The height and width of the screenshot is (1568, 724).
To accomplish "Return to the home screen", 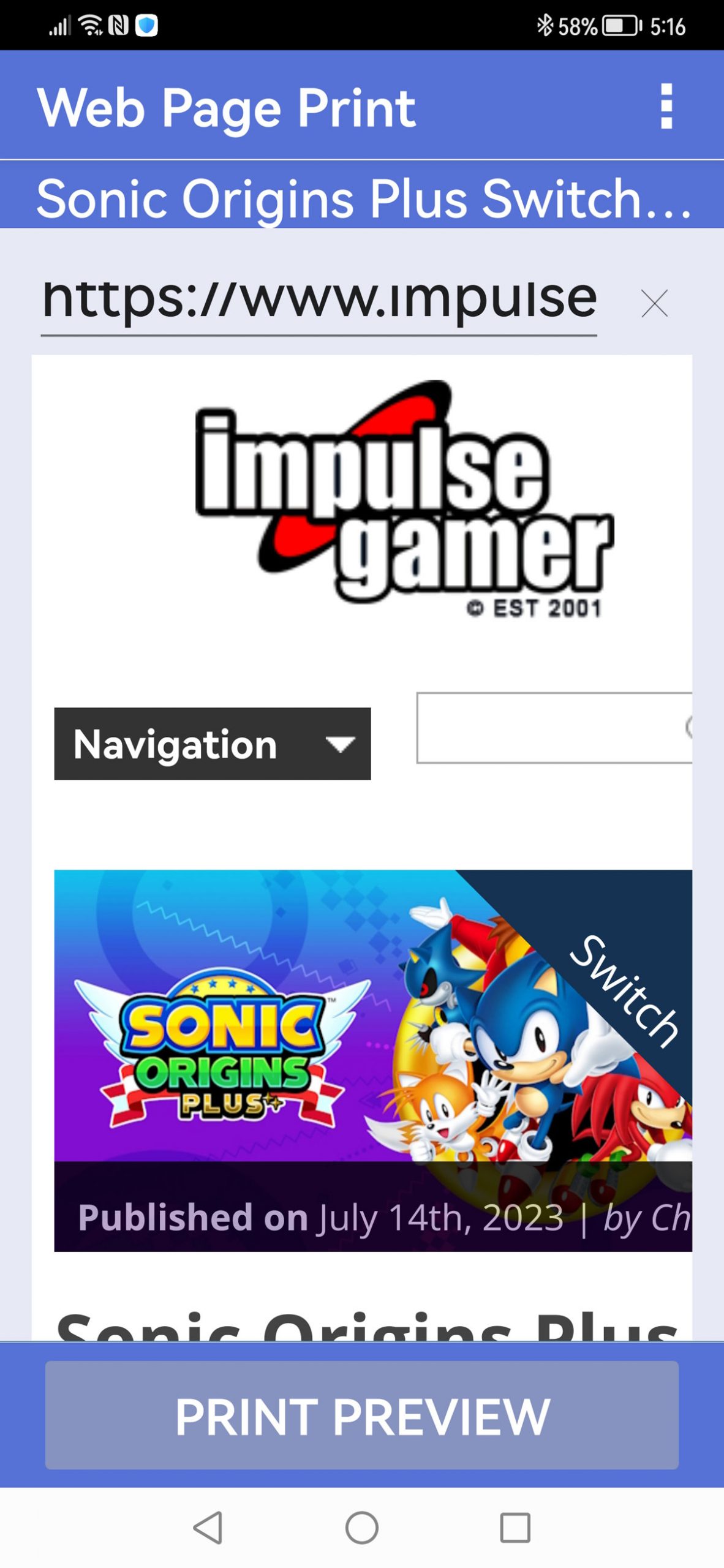I will coord(362,1528).
